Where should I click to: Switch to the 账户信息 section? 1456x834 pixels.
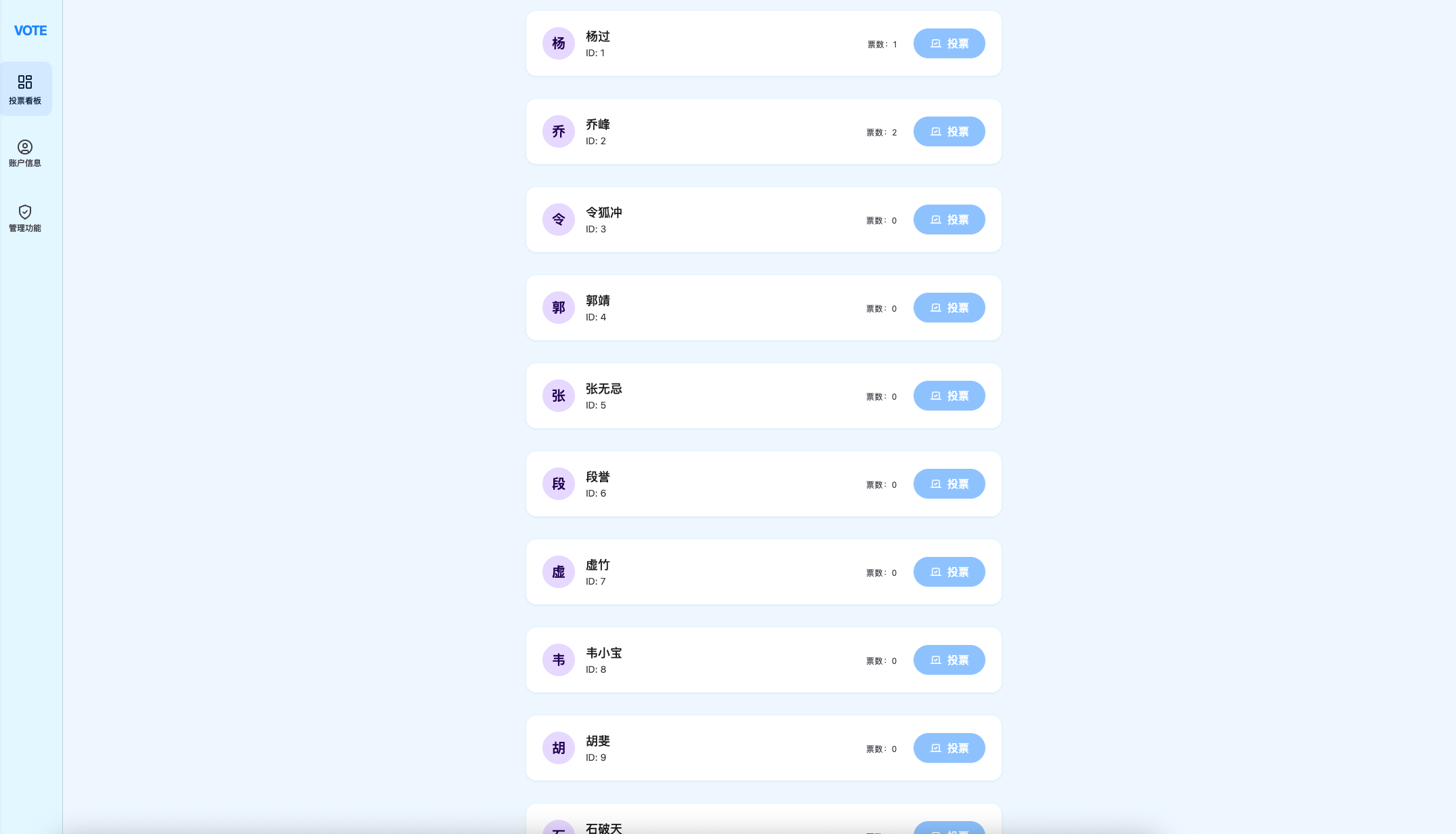[25, 153]
